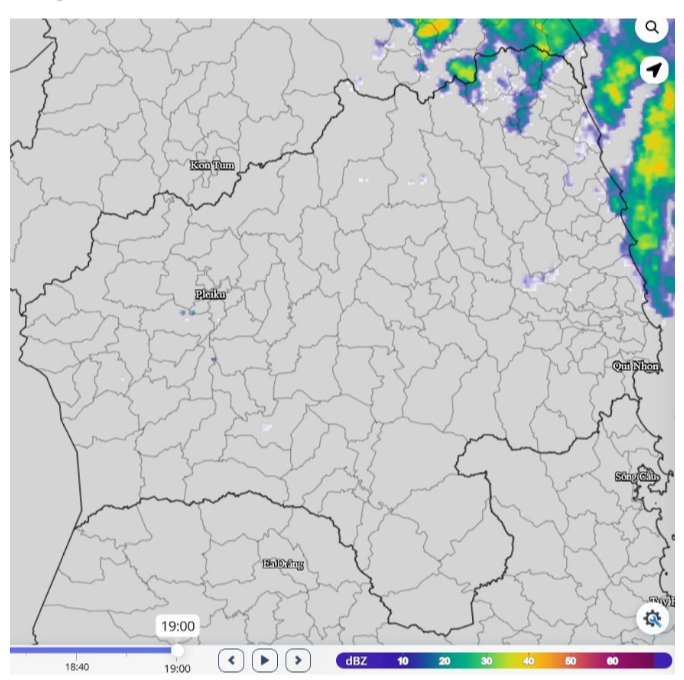Tap the 18:40 point on the timeline
This screenshot has height=680, width=684.
coord(77,652)
